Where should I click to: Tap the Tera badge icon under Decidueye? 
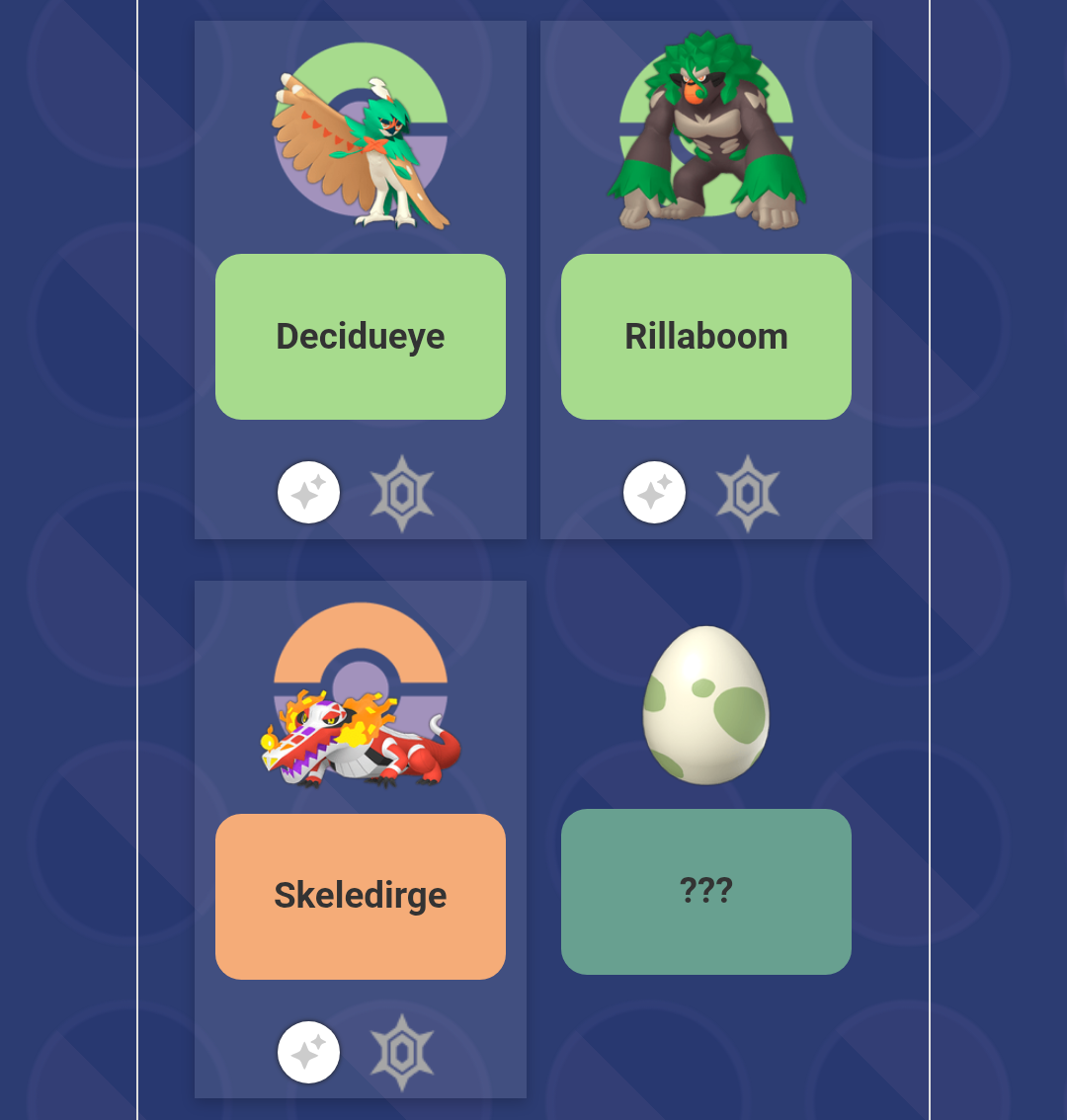click(402, 493)
